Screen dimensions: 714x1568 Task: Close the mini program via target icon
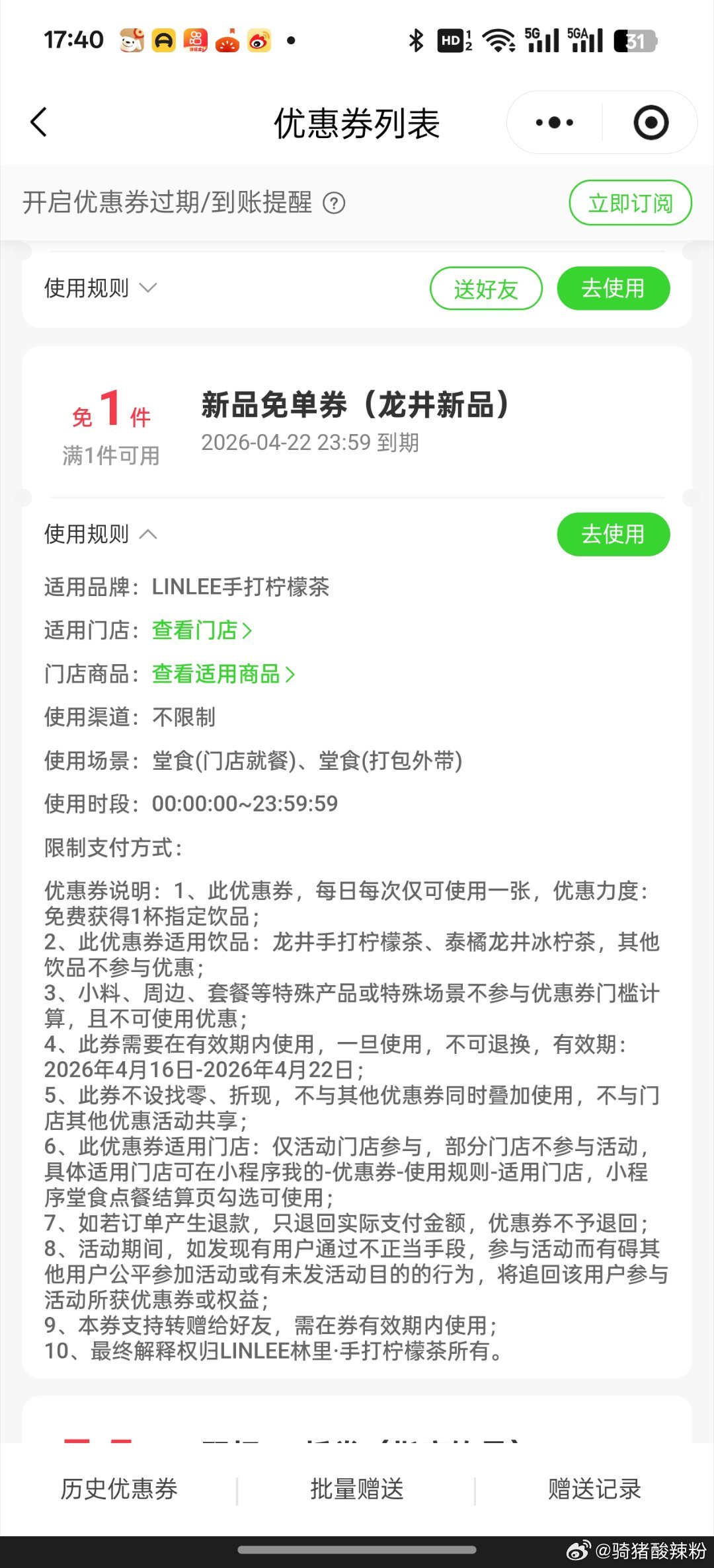point(651,123)
